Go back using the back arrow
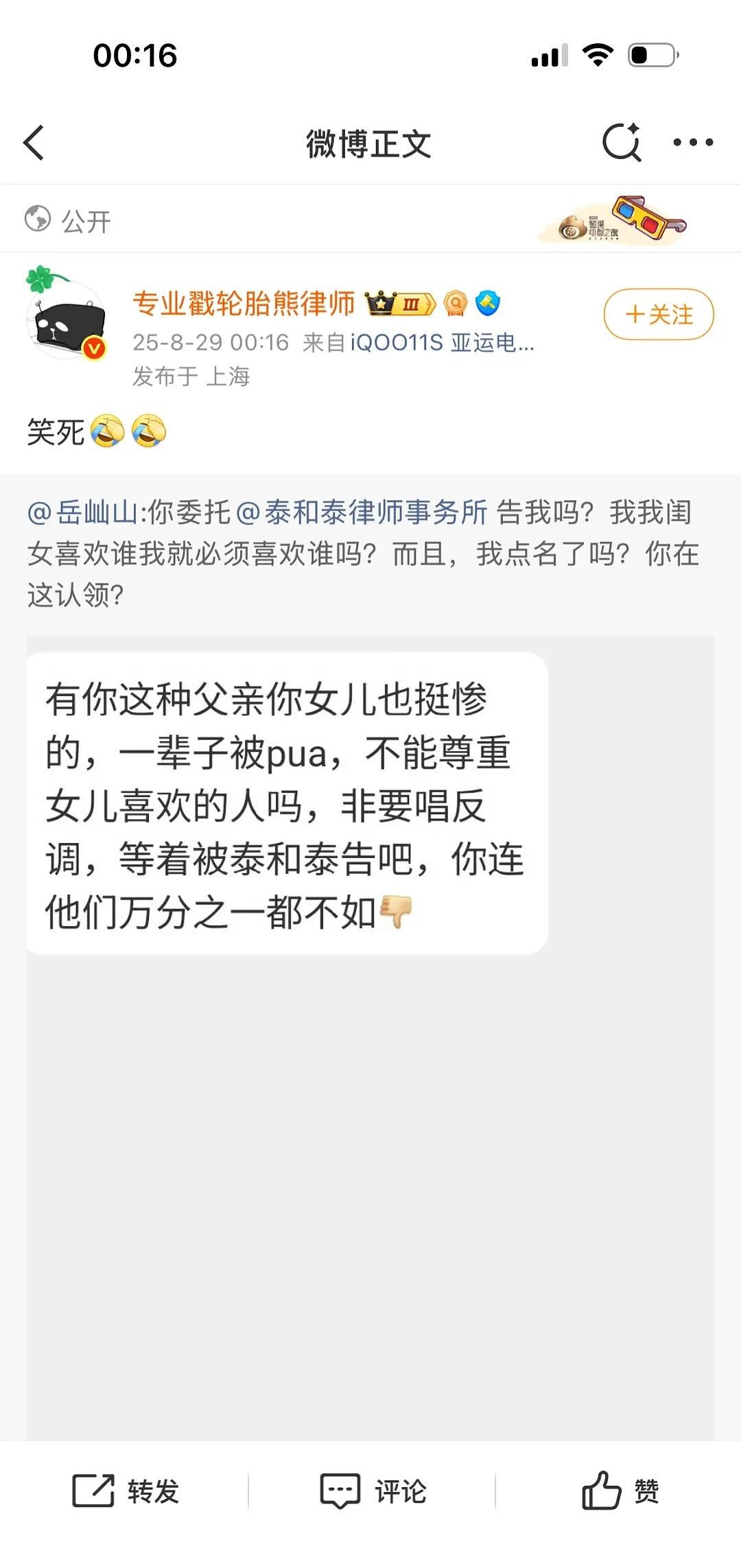This screenshot has height=1568, width=741. [34, 143]
